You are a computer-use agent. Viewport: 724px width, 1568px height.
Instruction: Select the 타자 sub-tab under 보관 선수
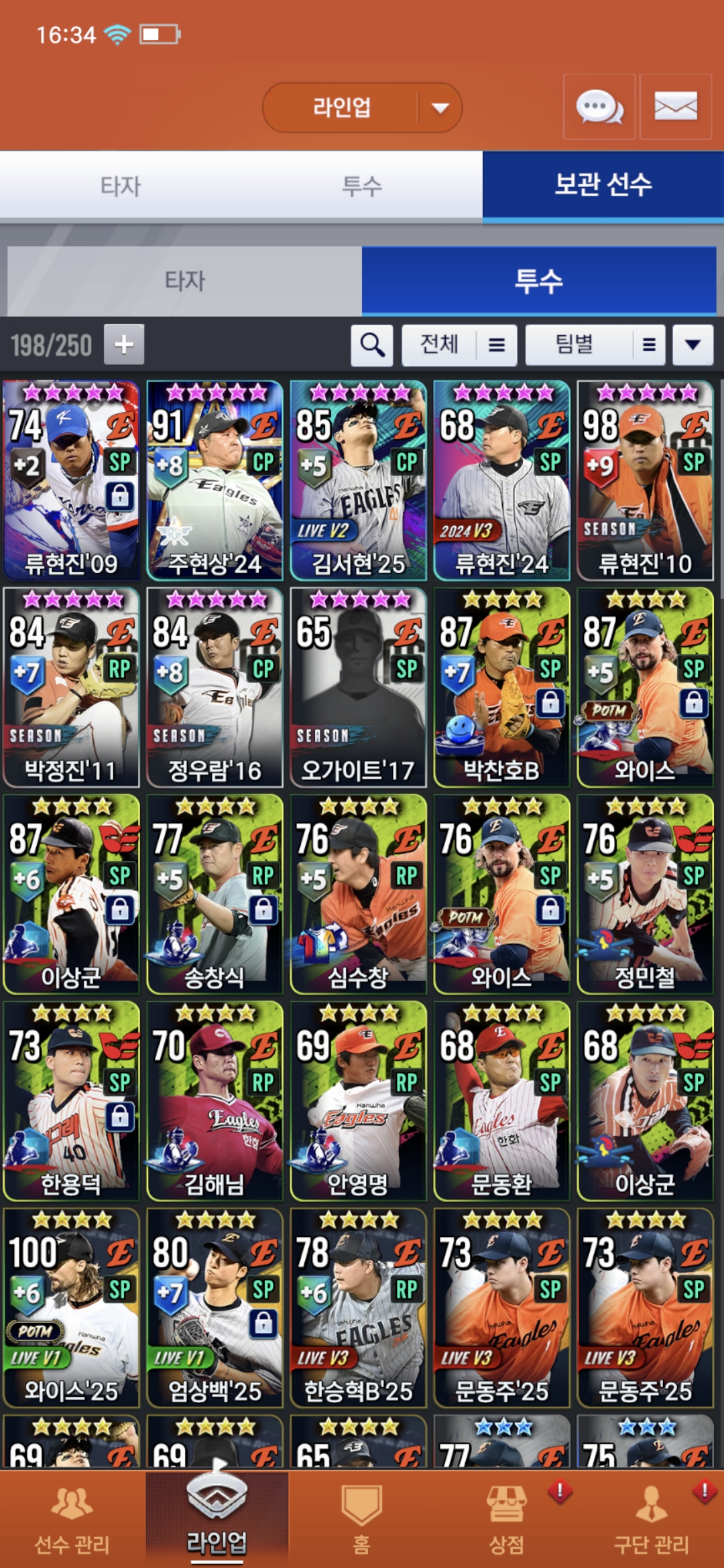point(184,281)
